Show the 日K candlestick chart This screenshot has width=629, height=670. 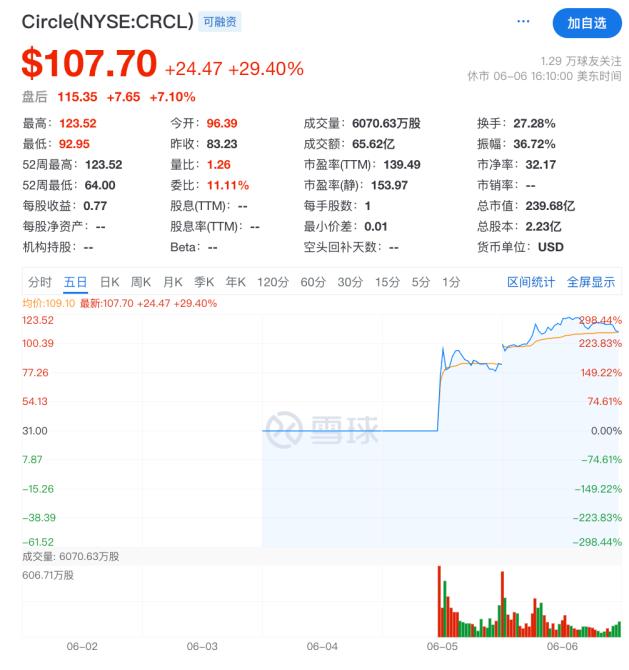(x=109, y=282)
